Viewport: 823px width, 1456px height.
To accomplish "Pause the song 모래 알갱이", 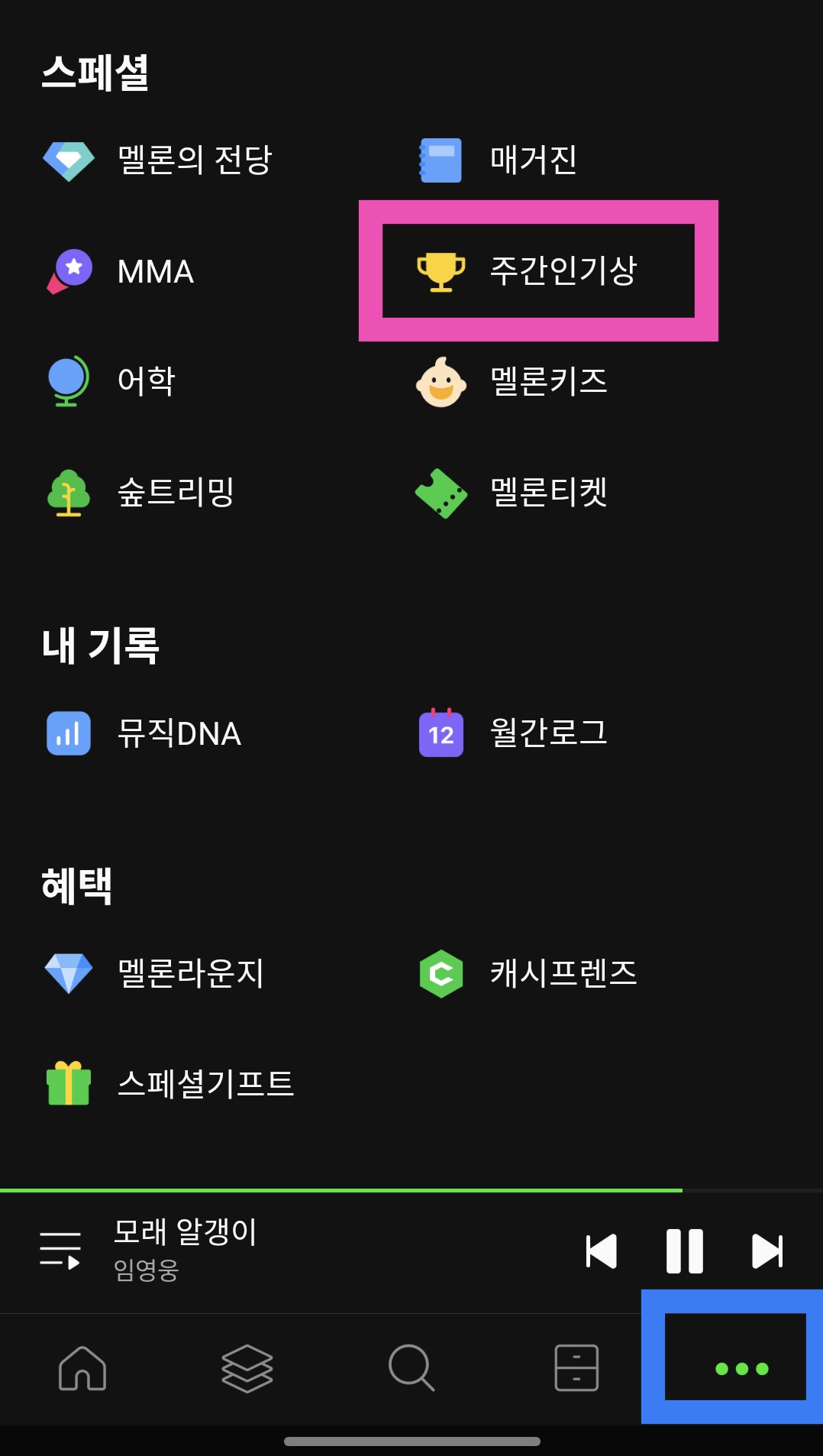I will 685,1251.
